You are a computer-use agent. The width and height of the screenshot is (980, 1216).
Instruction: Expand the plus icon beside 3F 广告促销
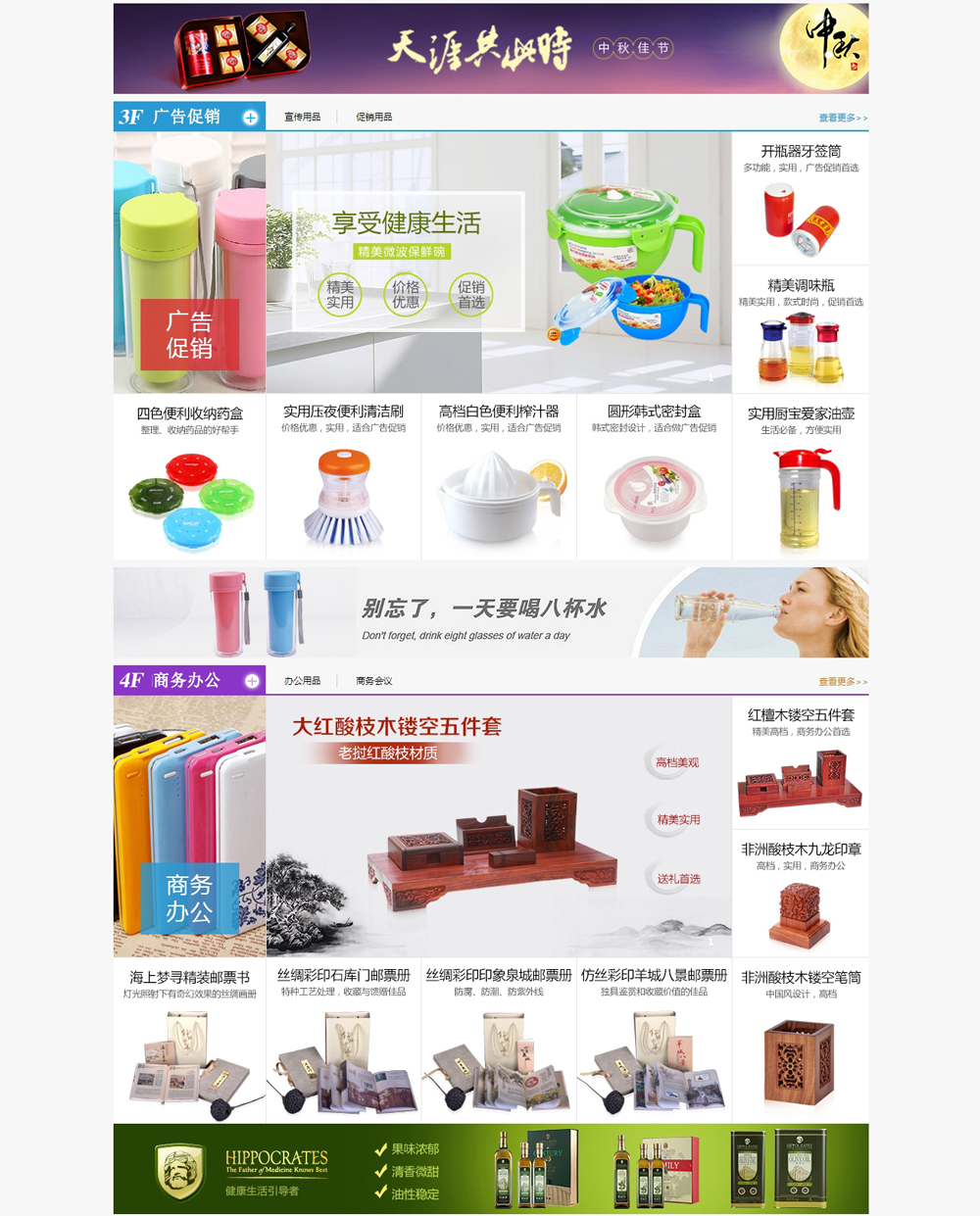click(x=251, y=118)
